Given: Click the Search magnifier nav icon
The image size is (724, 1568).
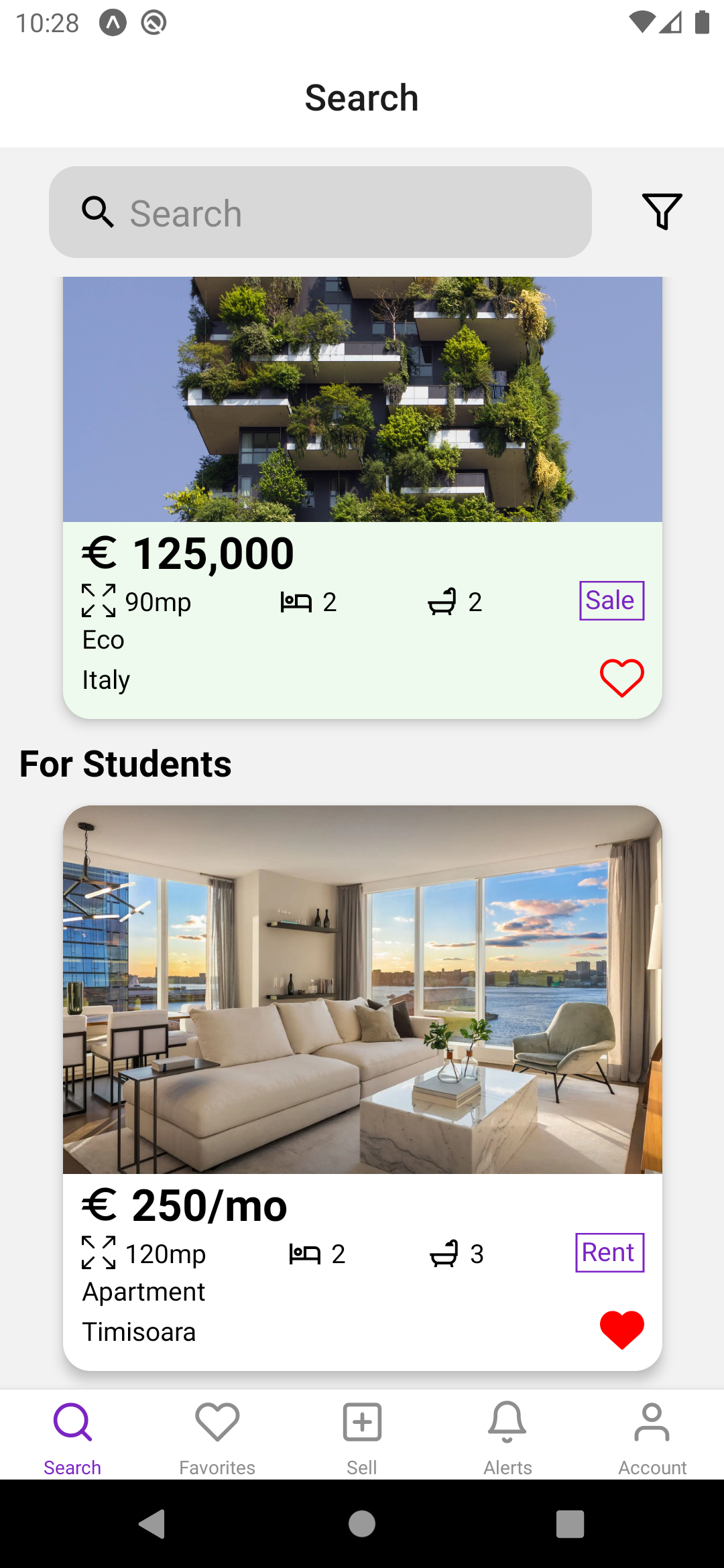Looking at the screenshot, I should tap(72, 1421).
